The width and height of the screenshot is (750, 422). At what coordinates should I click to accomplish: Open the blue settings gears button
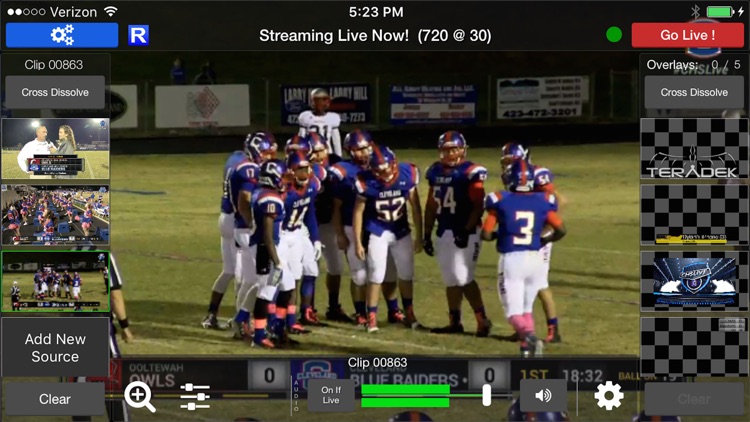62,35
